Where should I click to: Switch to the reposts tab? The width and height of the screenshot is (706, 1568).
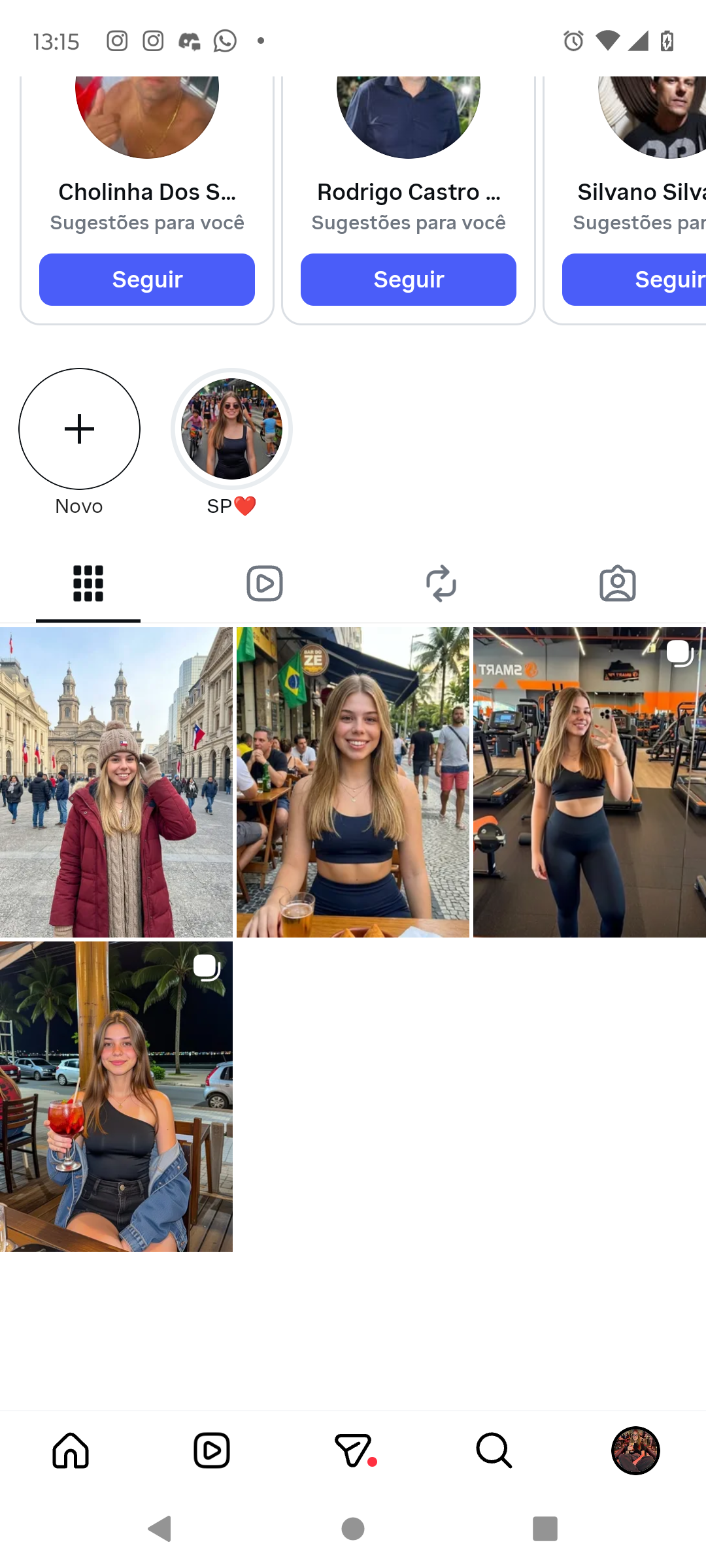click(441, 583)
